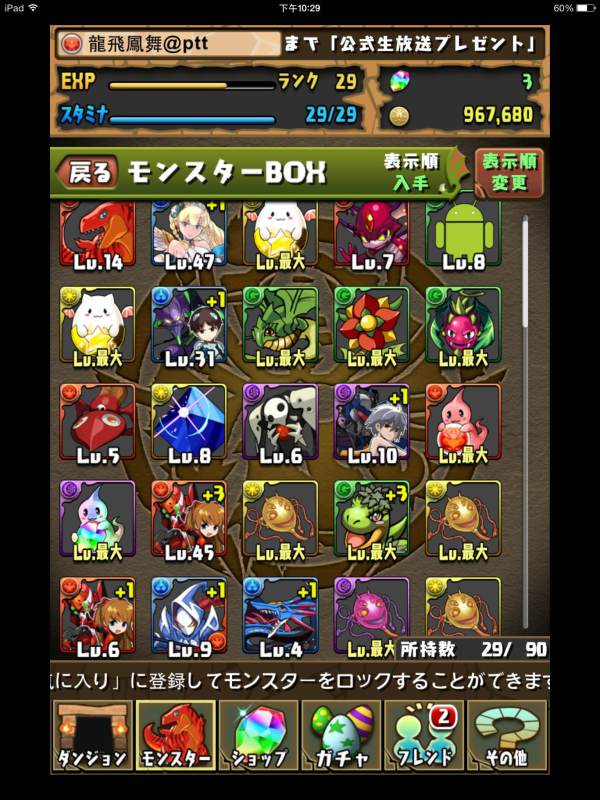Screen dimensions: 600x800
Task: Select the Lv.9 blue hooded knight card
Action: 188,615
